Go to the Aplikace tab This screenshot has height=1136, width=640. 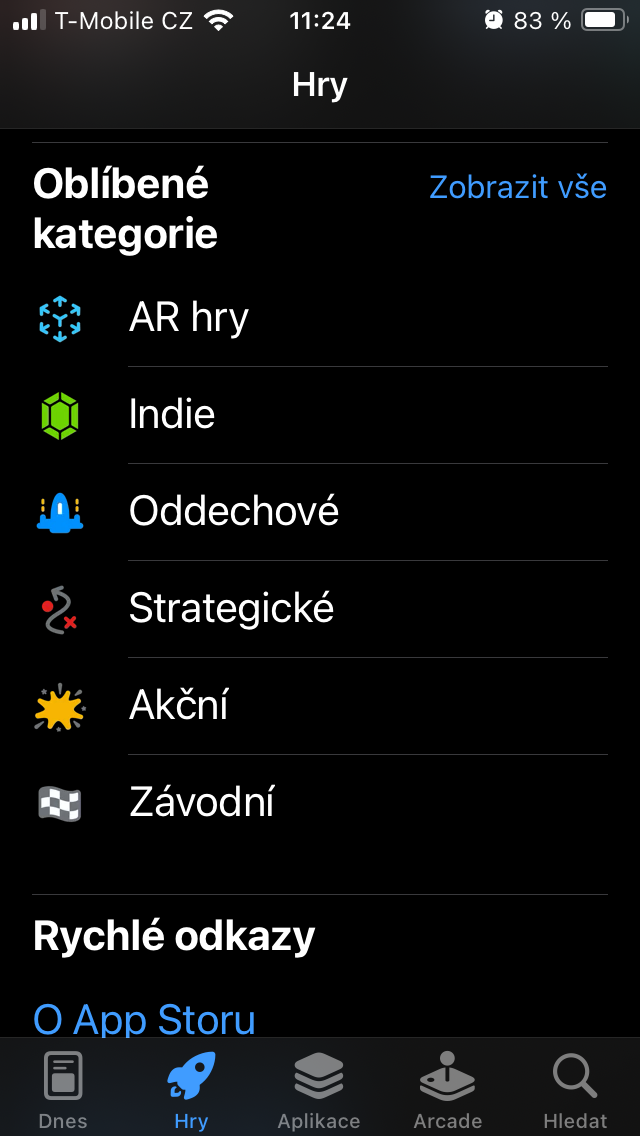(x=319, y=1090)
